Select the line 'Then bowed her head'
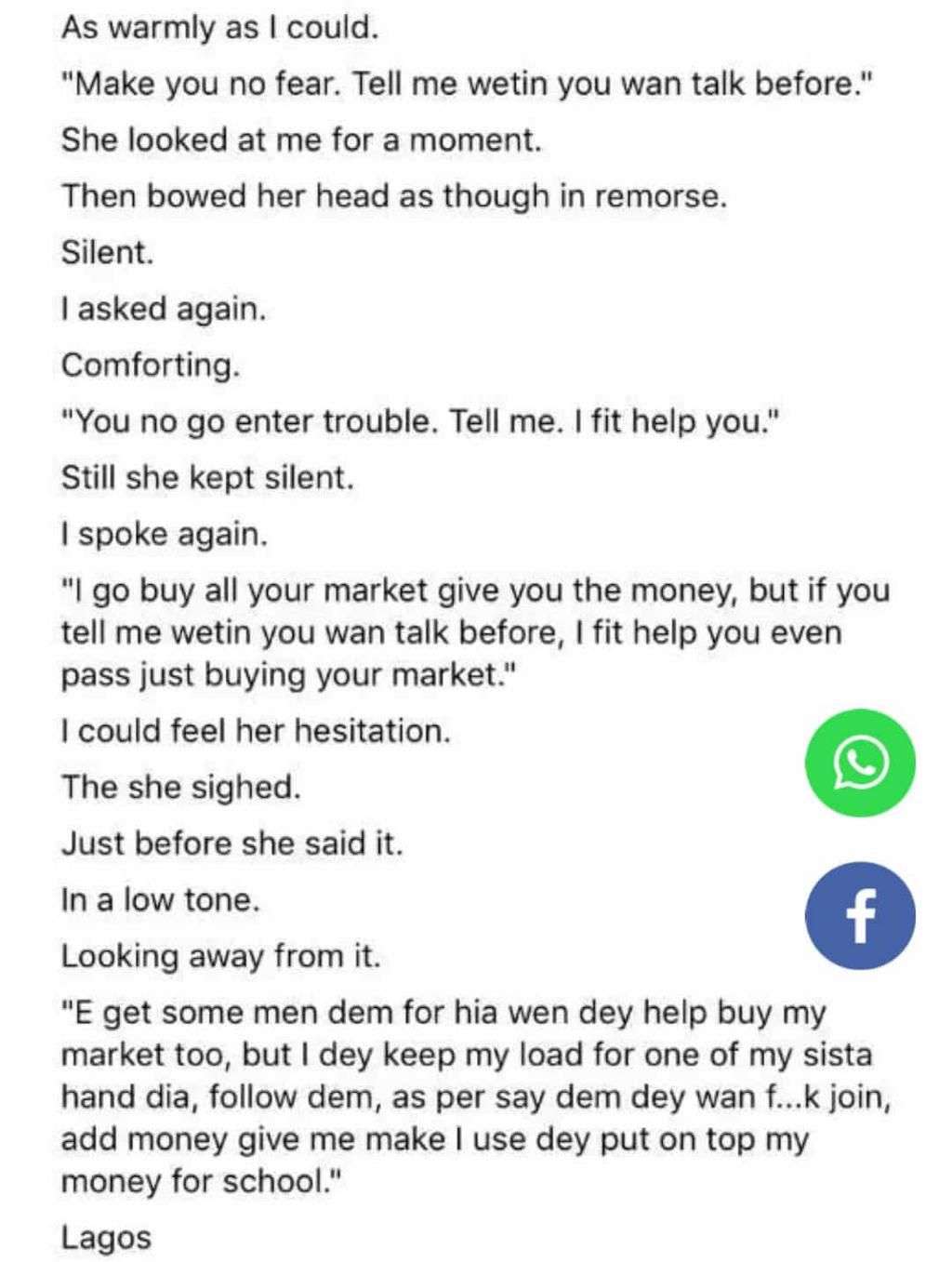This screenshot has height=1262, width=952. (x=394, y=195)
